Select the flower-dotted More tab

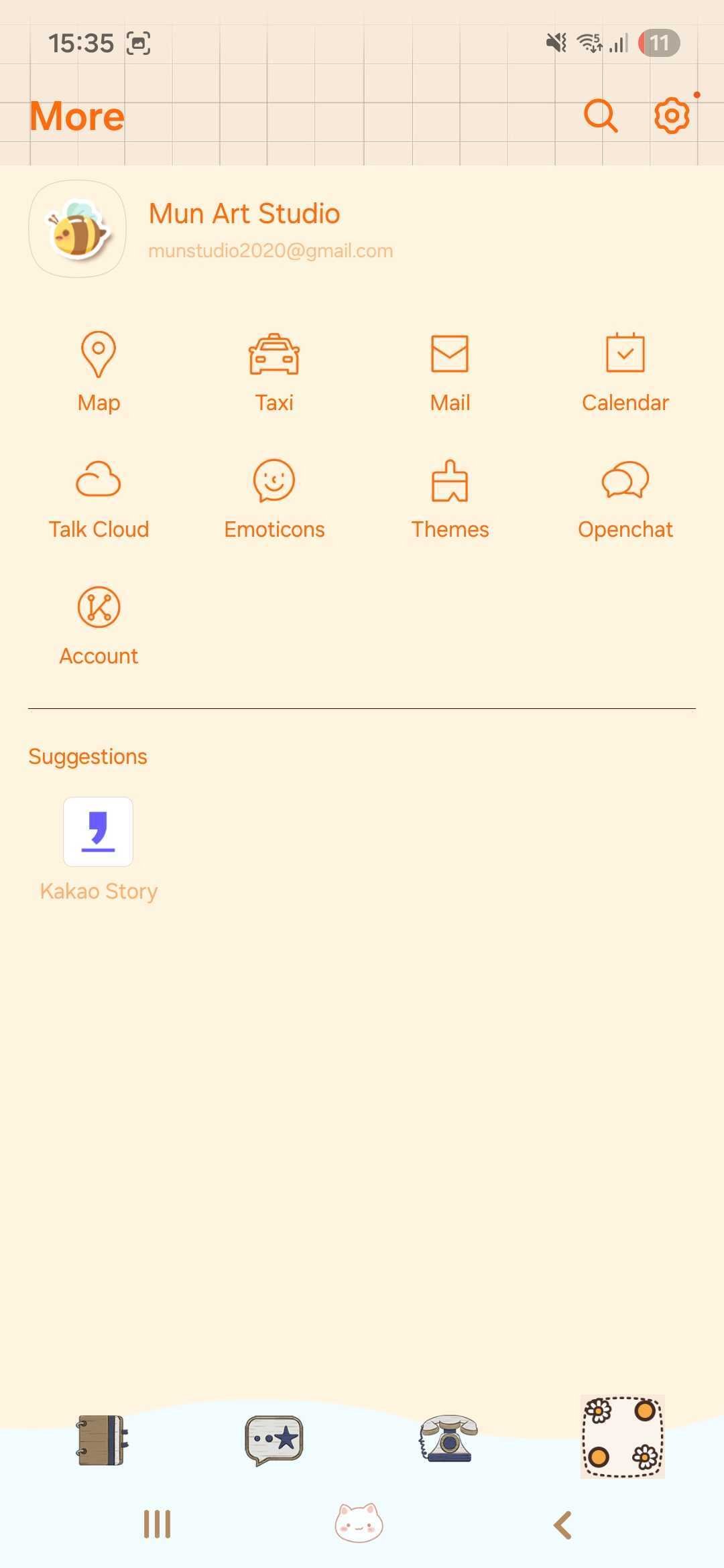pyautogui.click(x=622, y=1437)
